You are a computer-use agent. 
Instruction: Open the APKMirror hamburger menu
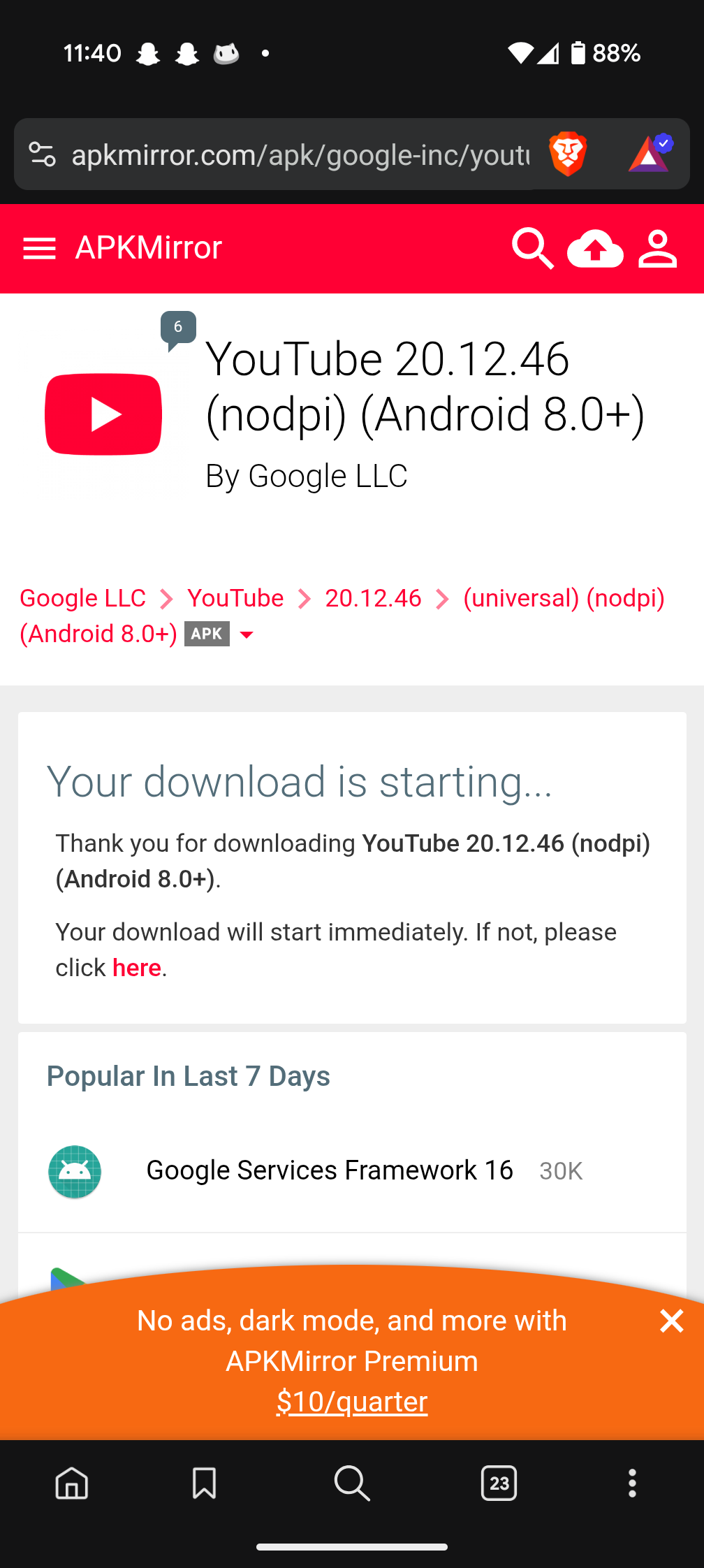click(x=39, y=248)
